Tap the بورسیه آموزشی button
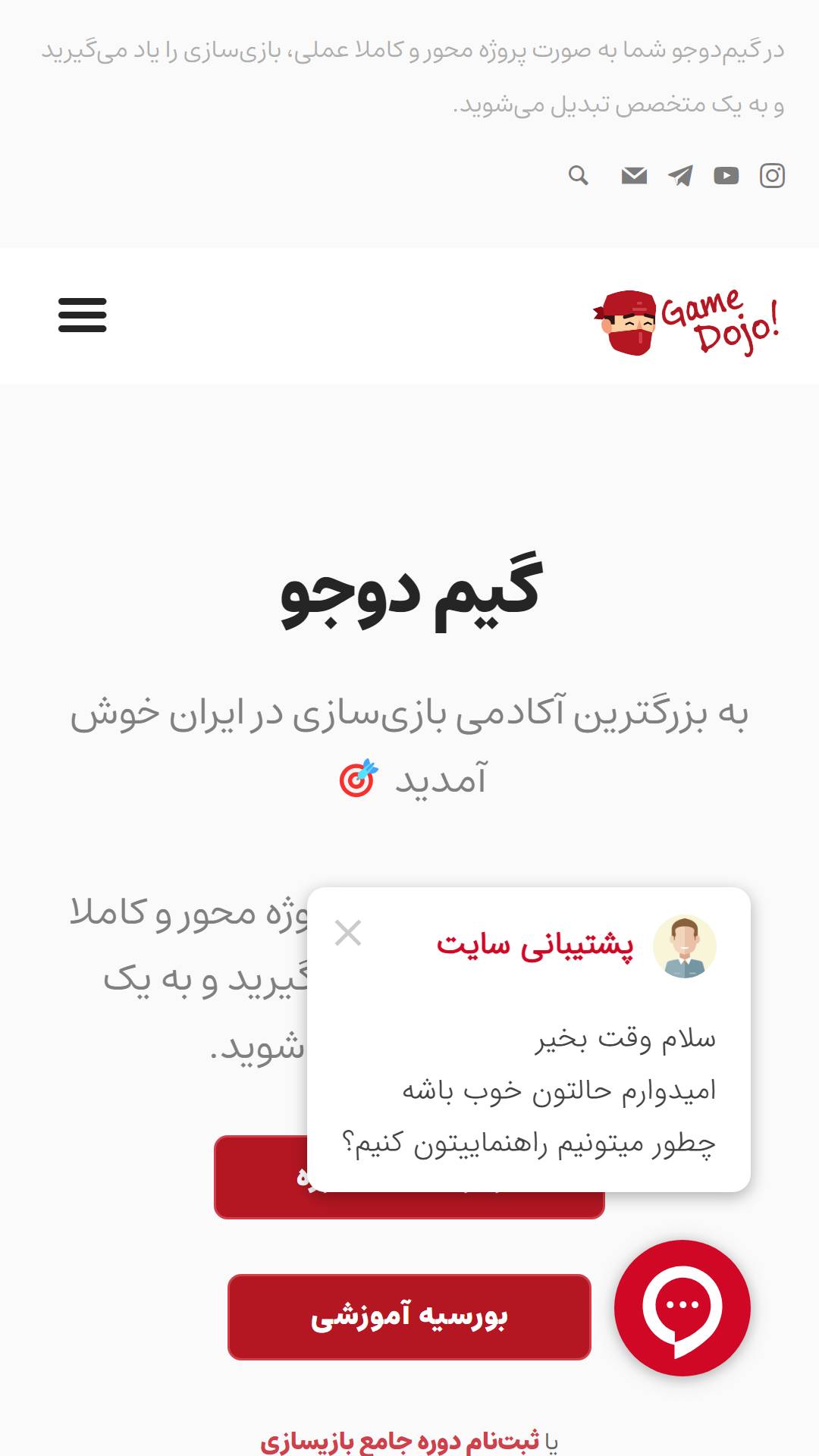 [x=409, y=1317]
